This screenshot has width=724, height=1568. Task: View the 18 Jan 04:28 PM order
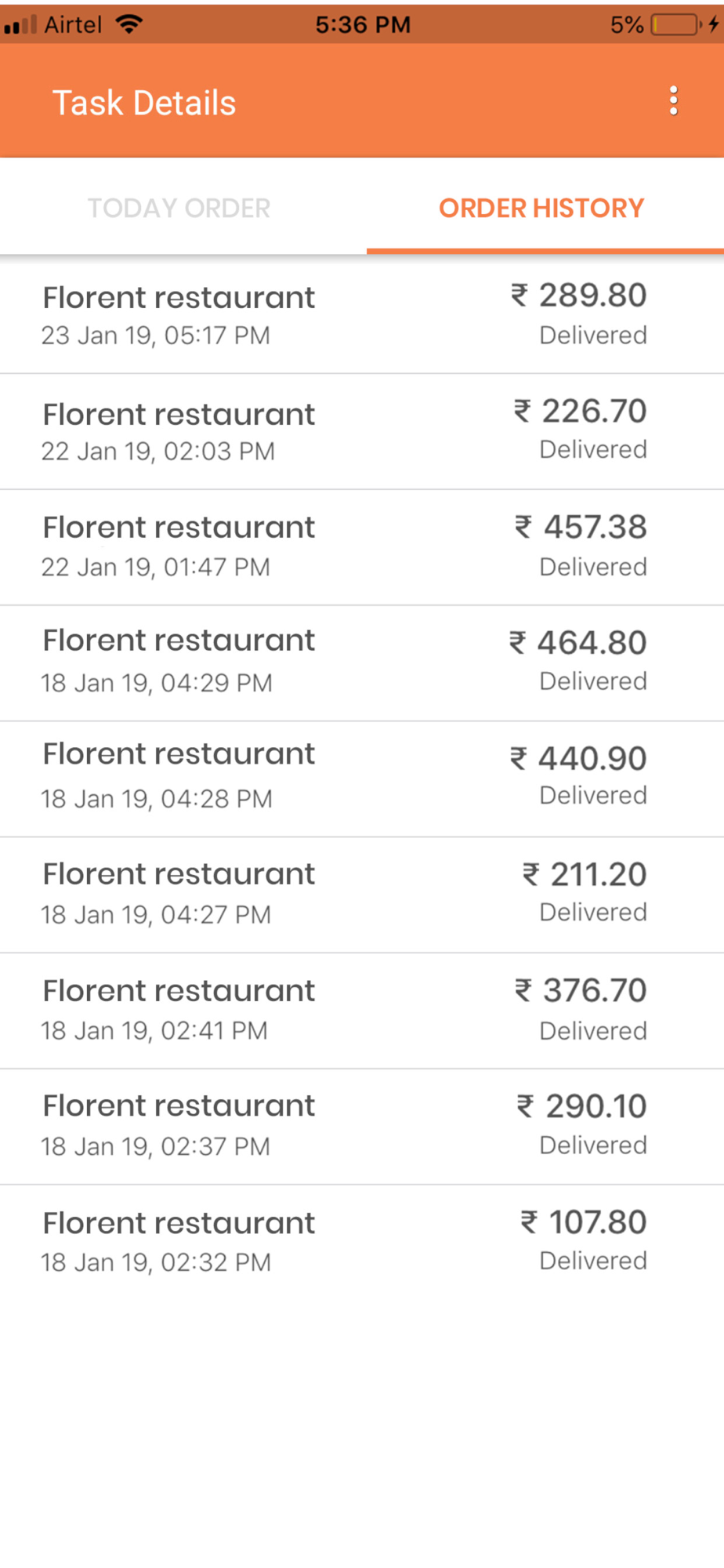(x=362, y=779)
